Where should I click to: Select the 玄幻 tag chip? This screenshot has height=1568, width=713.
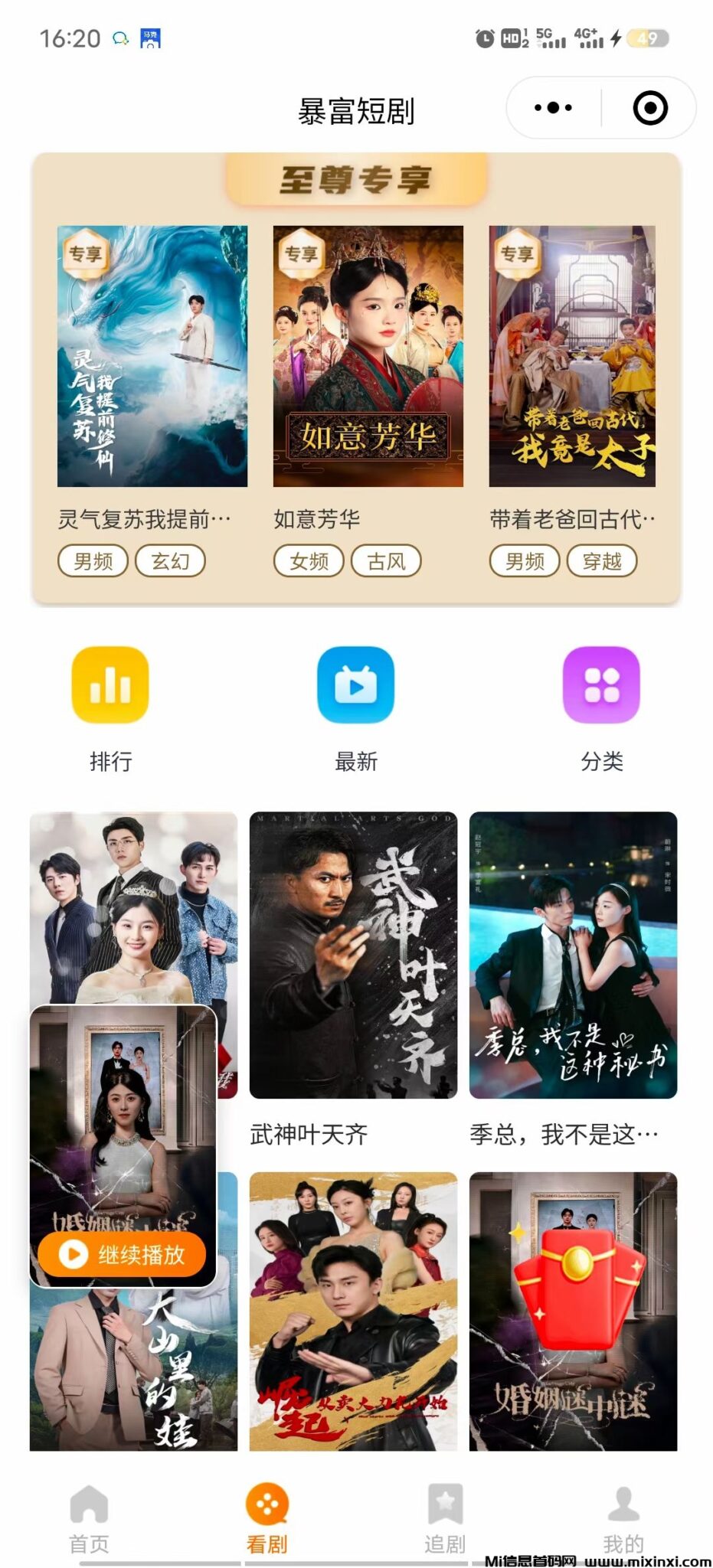point(170,561)
